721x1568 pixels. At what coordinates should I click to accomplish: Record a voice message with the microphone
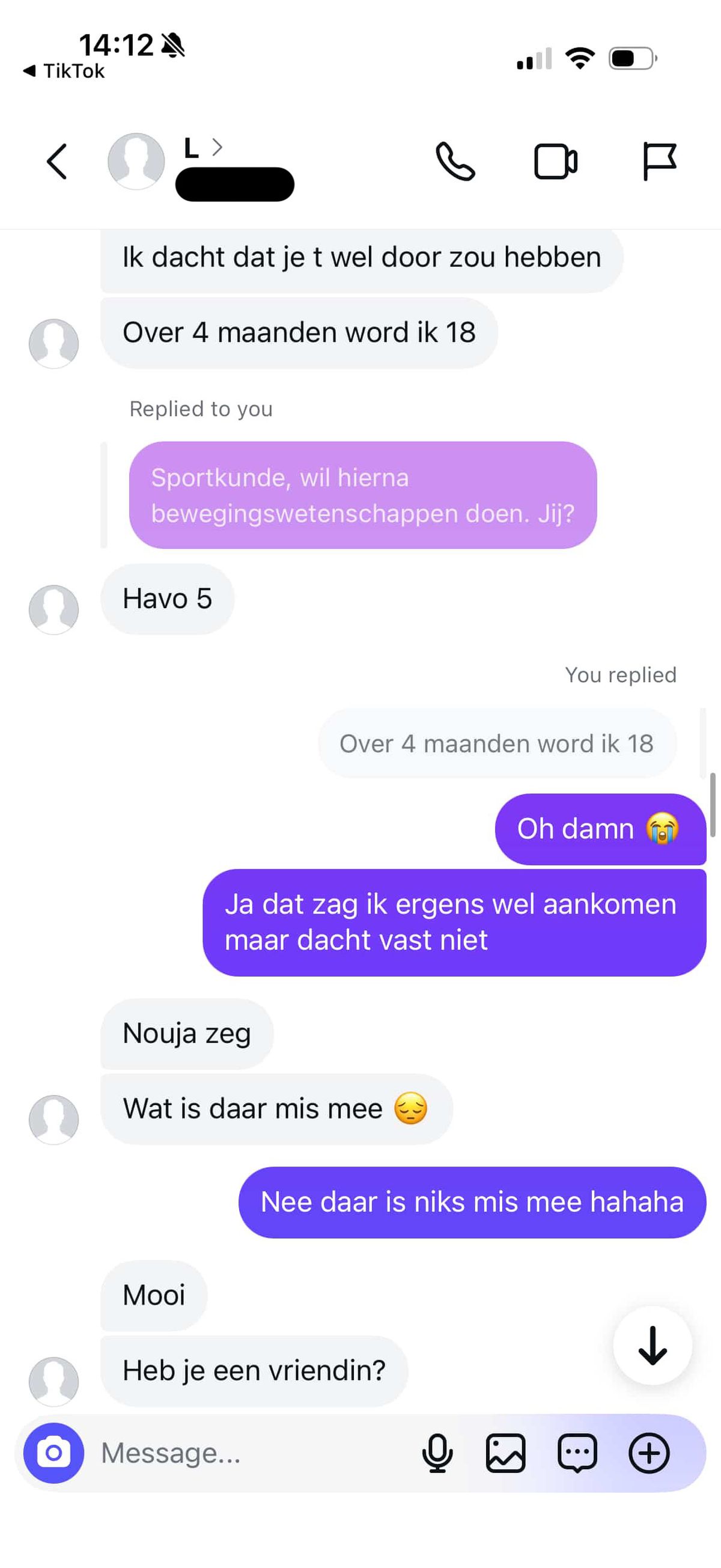(437, 1453)
